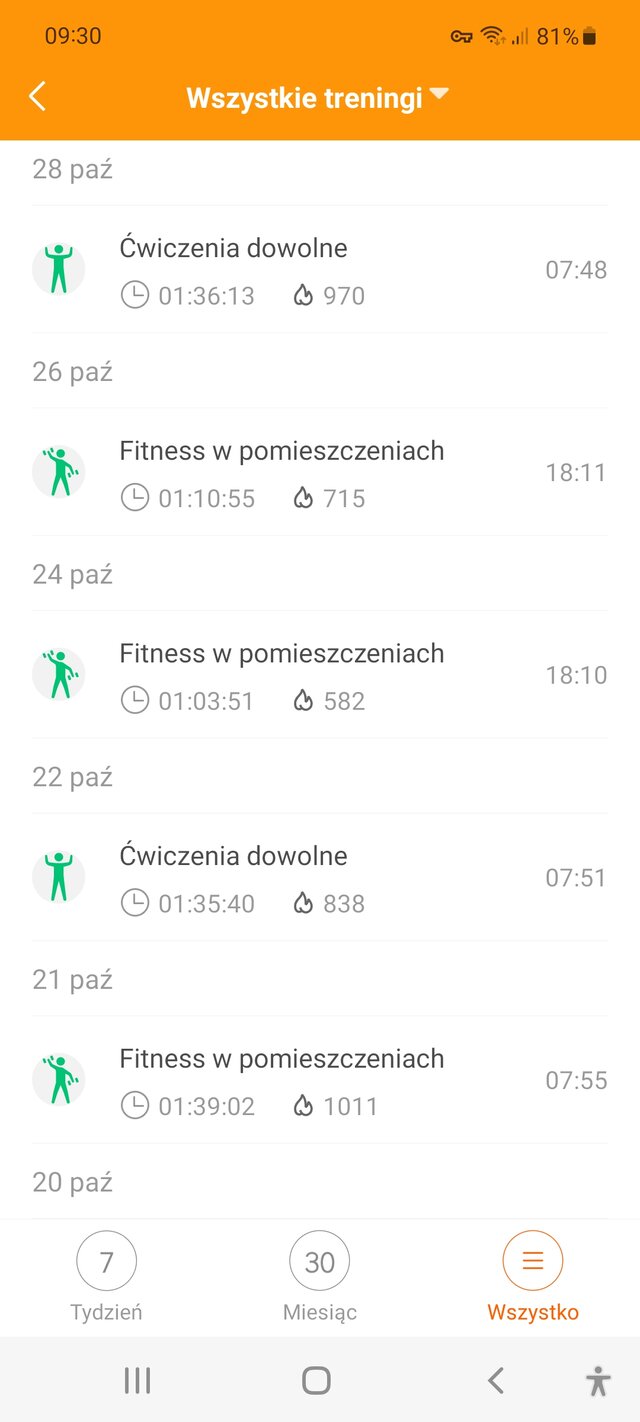640x1422 pixels.
Task: Open the 22 paź Ćwiczenia dowolne workout
Action: (320, 879)
